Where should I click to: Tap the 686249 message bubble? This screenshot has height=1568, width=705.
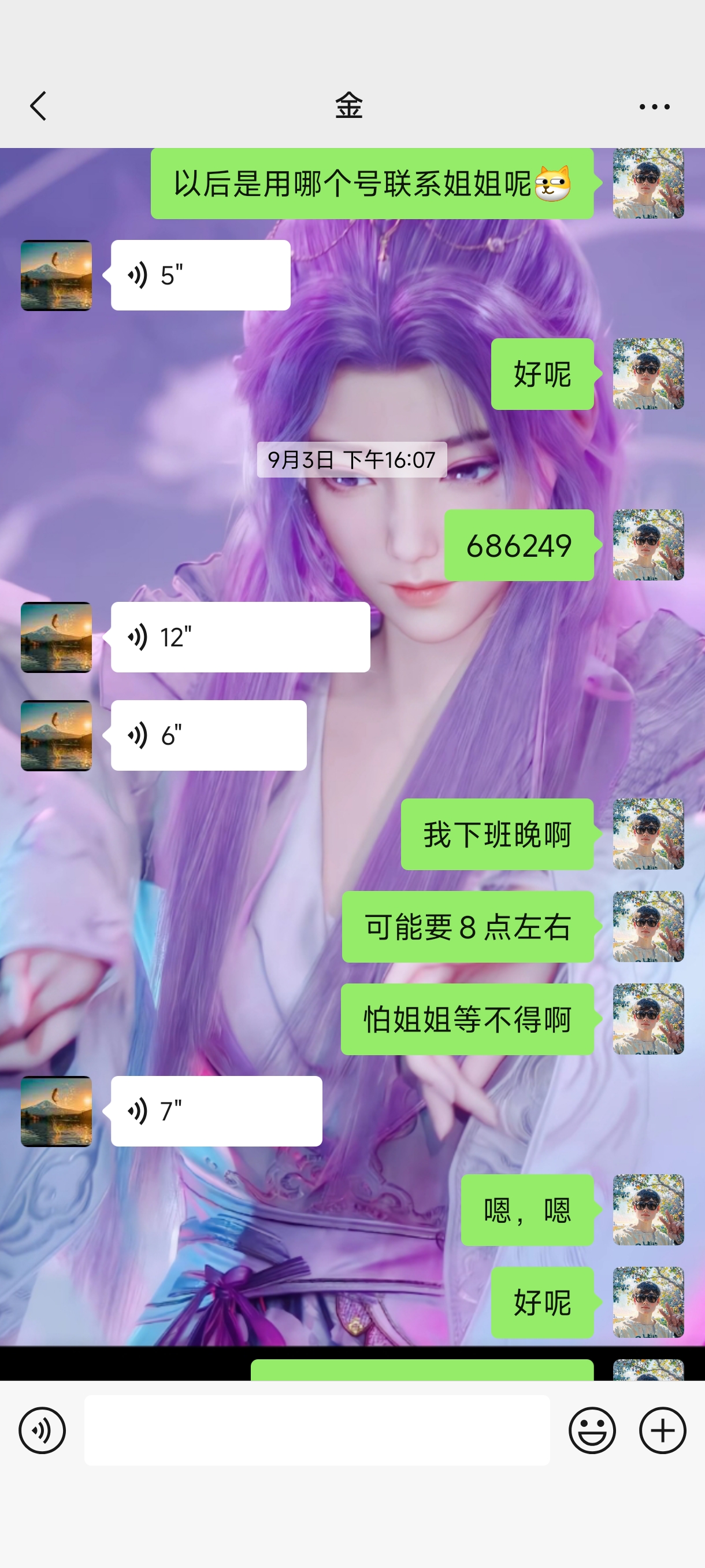point(520,546)
